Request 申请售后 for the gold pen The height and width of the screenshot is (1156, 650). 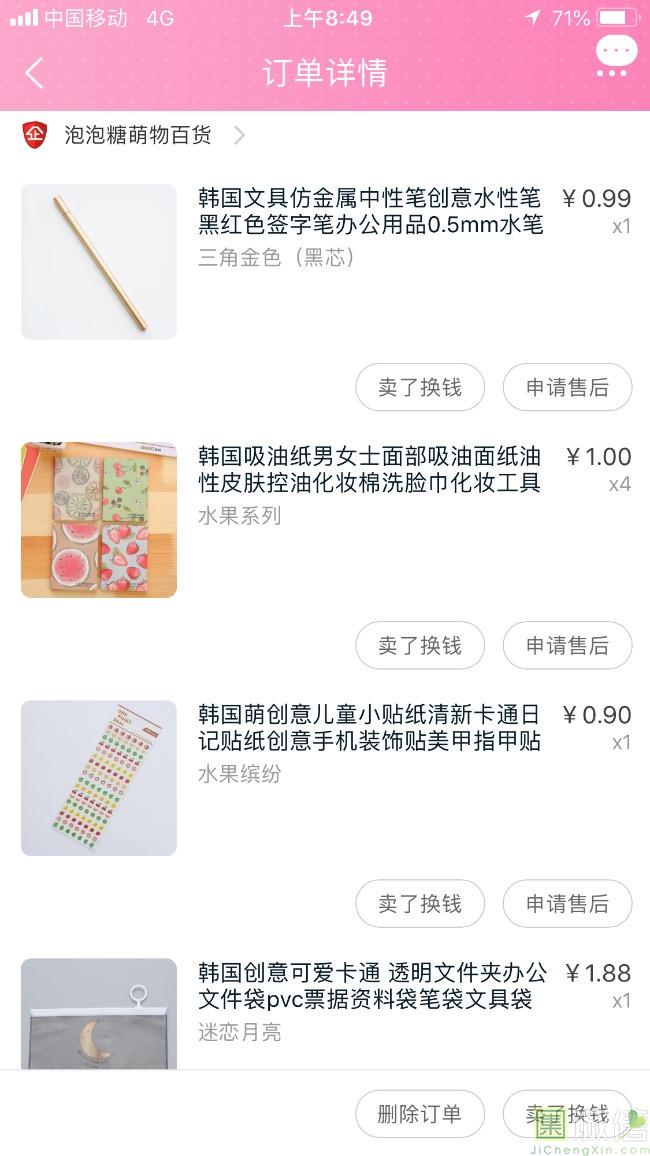coord(567,387)
